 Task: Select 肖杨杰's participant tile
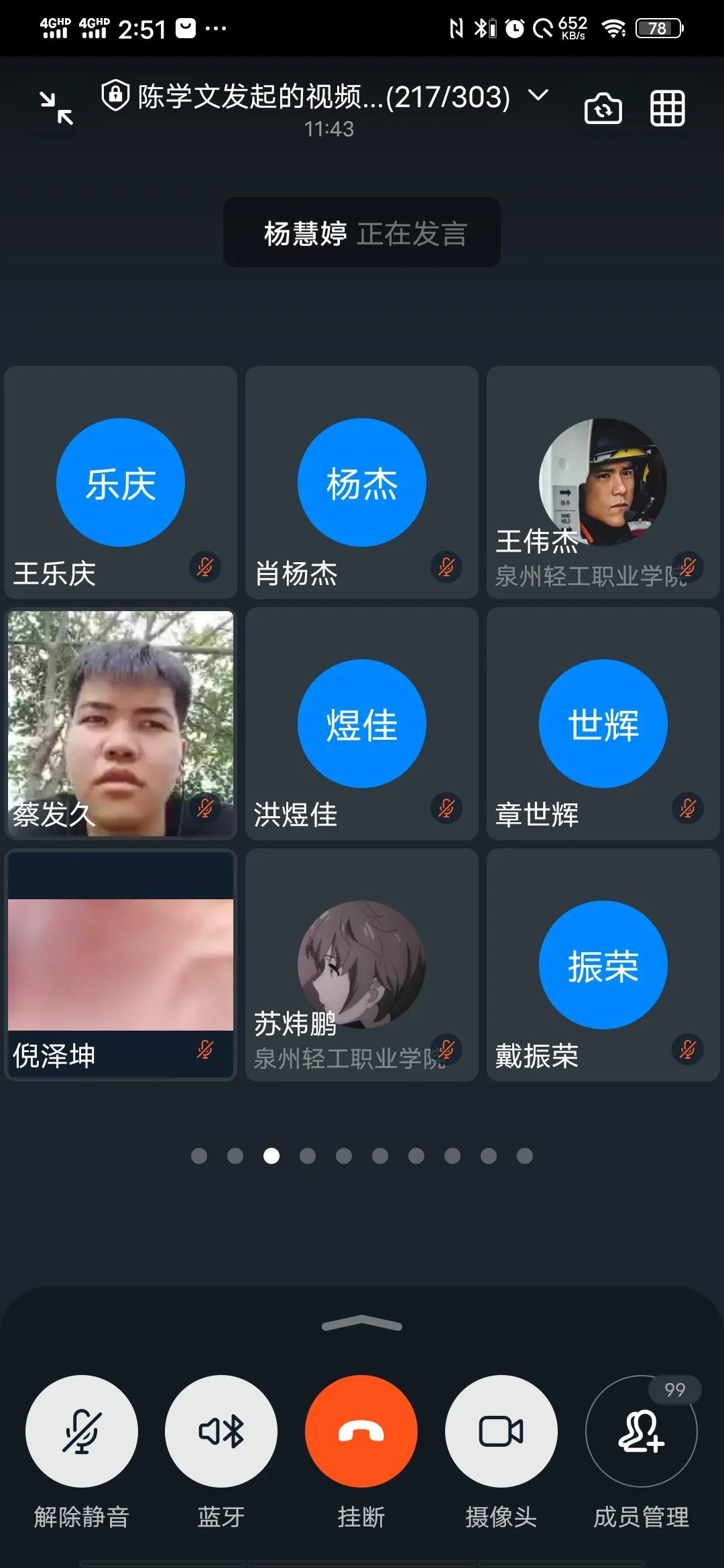tap(362, 482)
